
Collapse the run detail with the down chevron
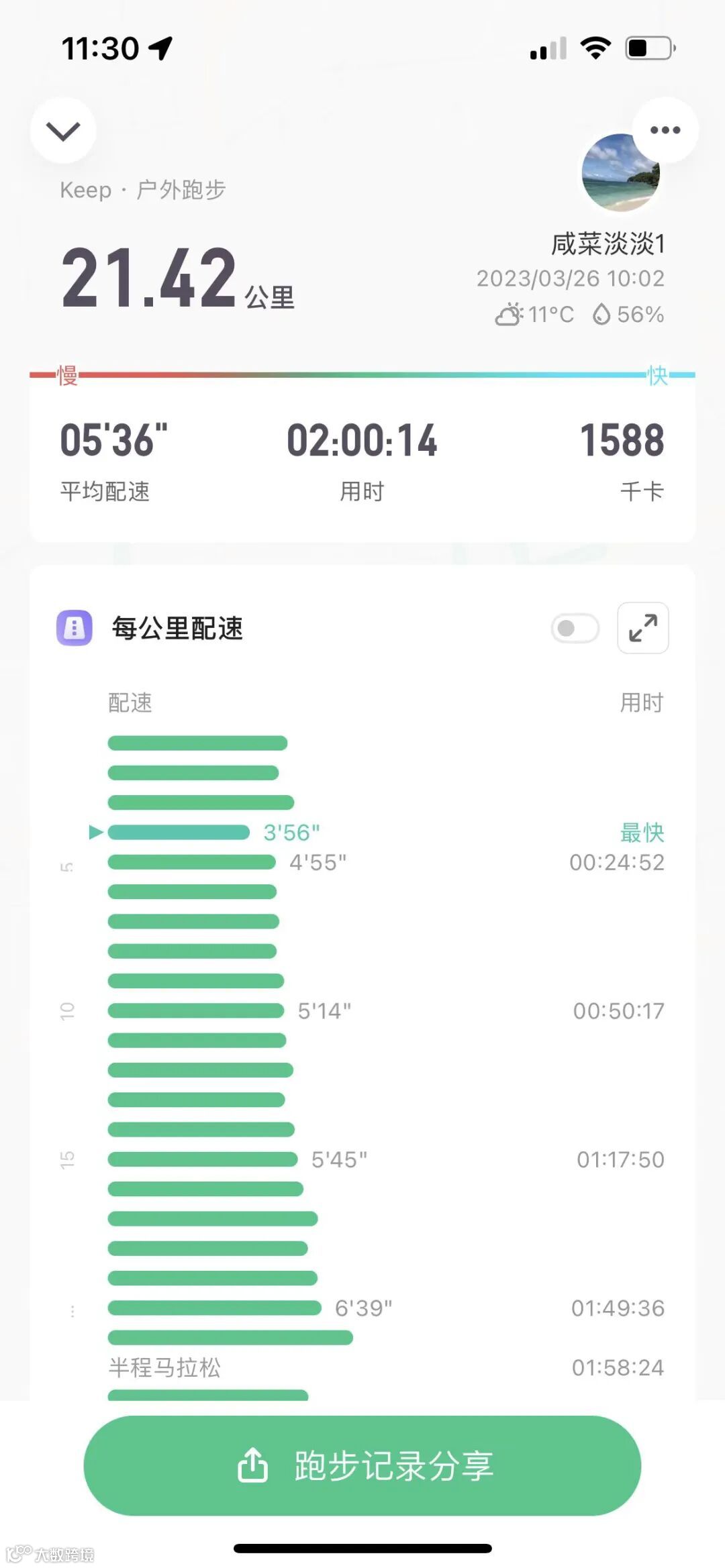point(63,131)
